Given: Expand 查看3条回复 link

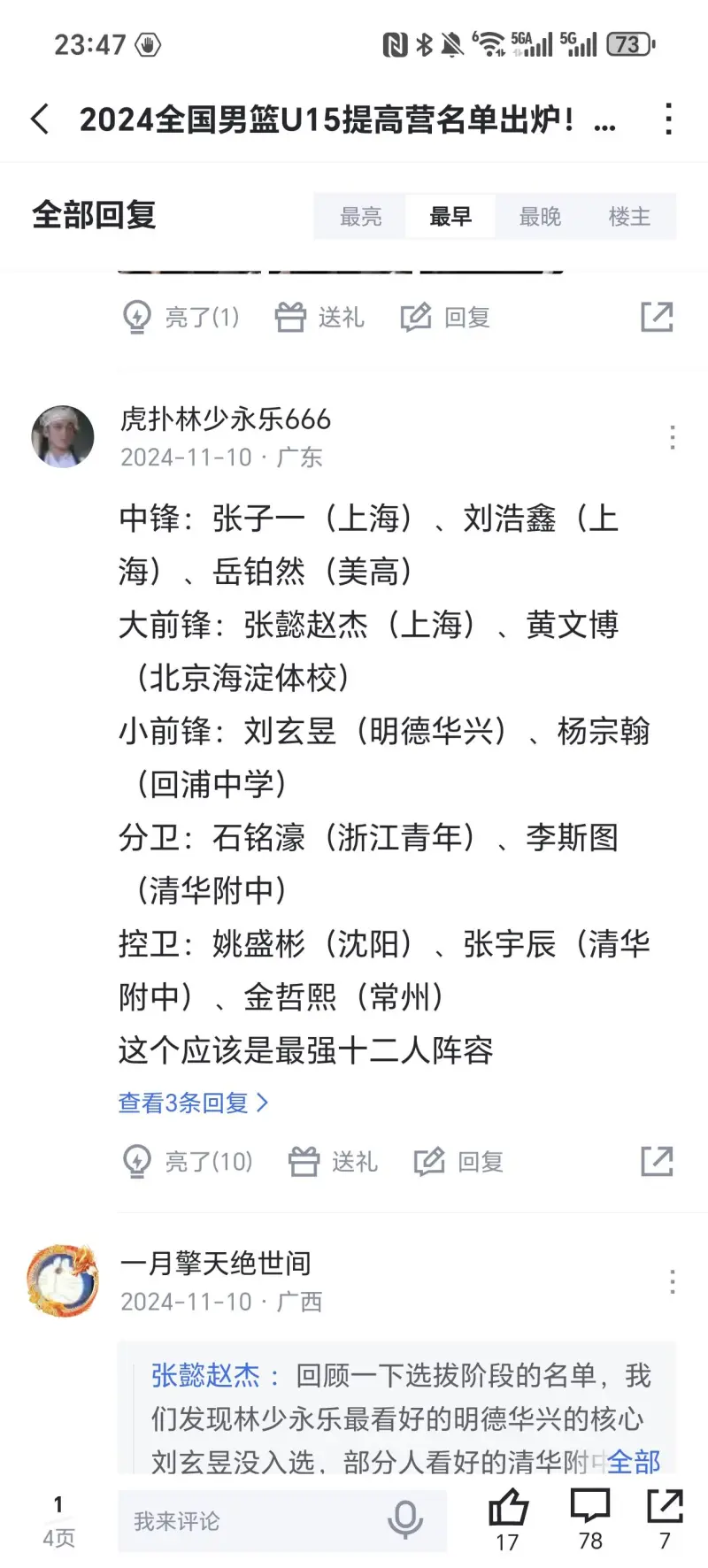Looking at the screenshot, I should tap(194, 1103).
